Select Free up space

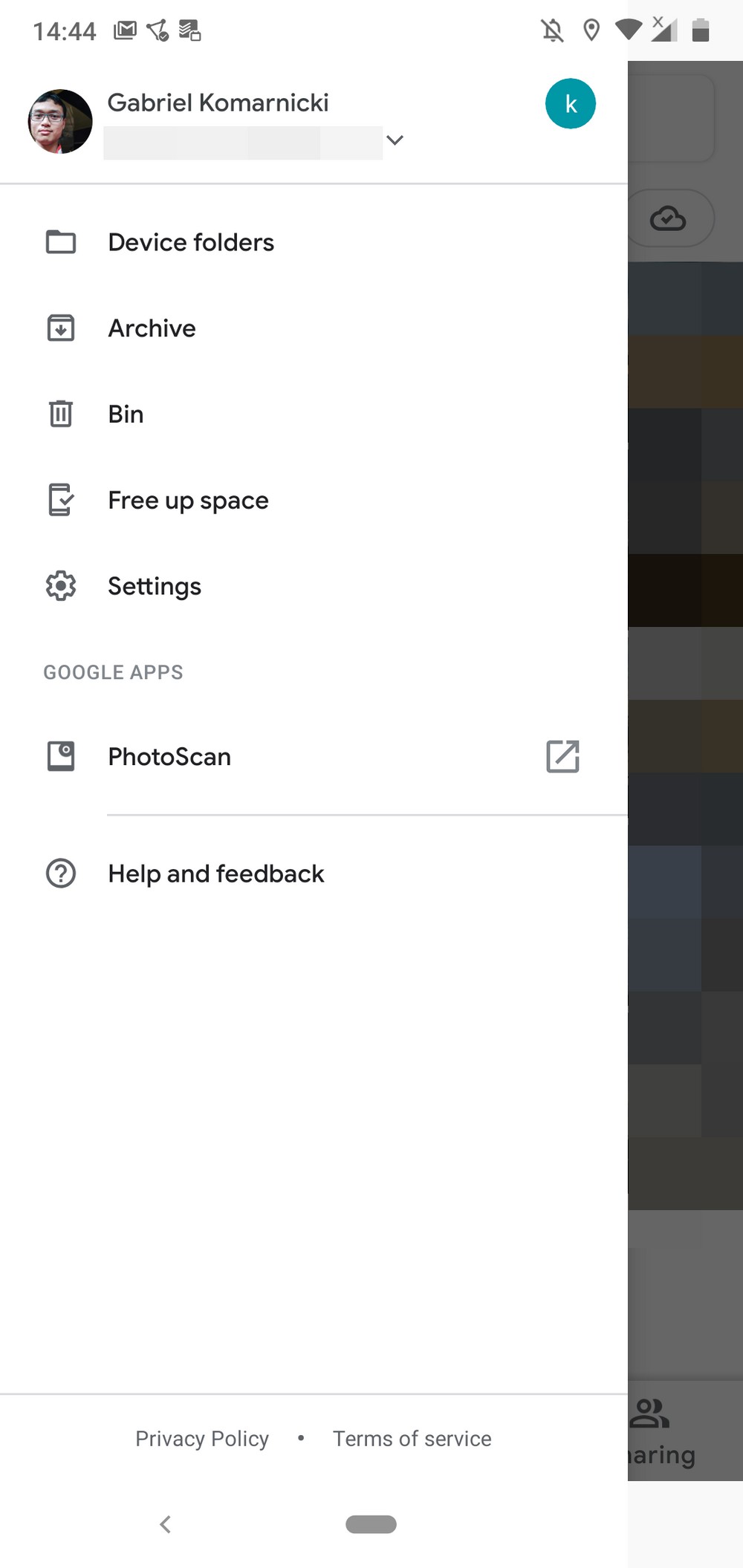tap(314, 501)
